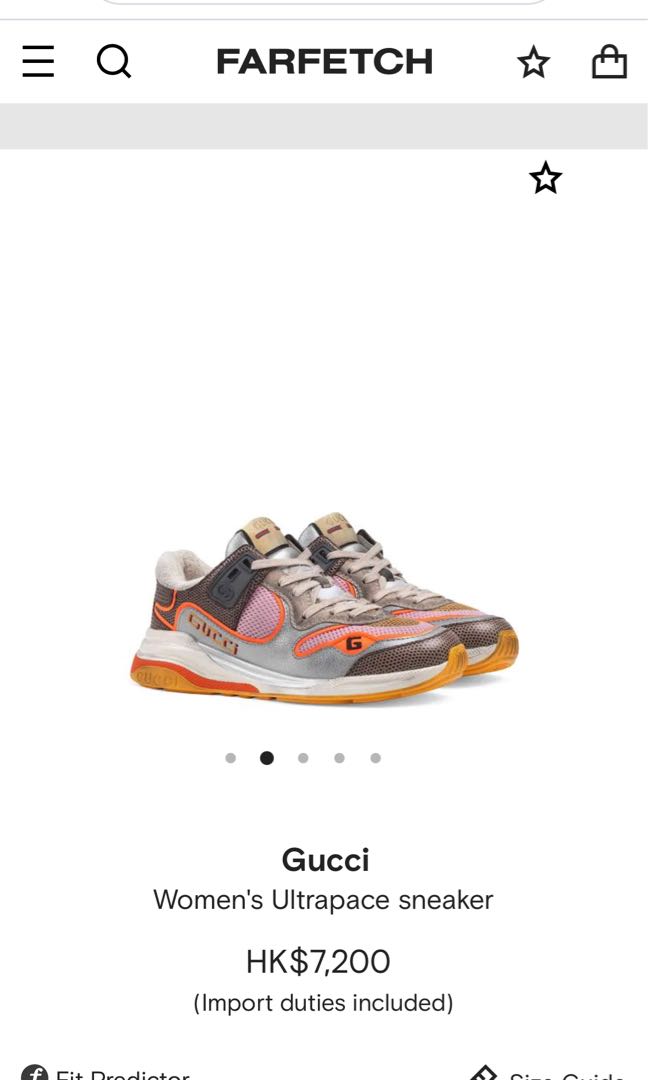Jump to the fifth image dot

(375, 758)
